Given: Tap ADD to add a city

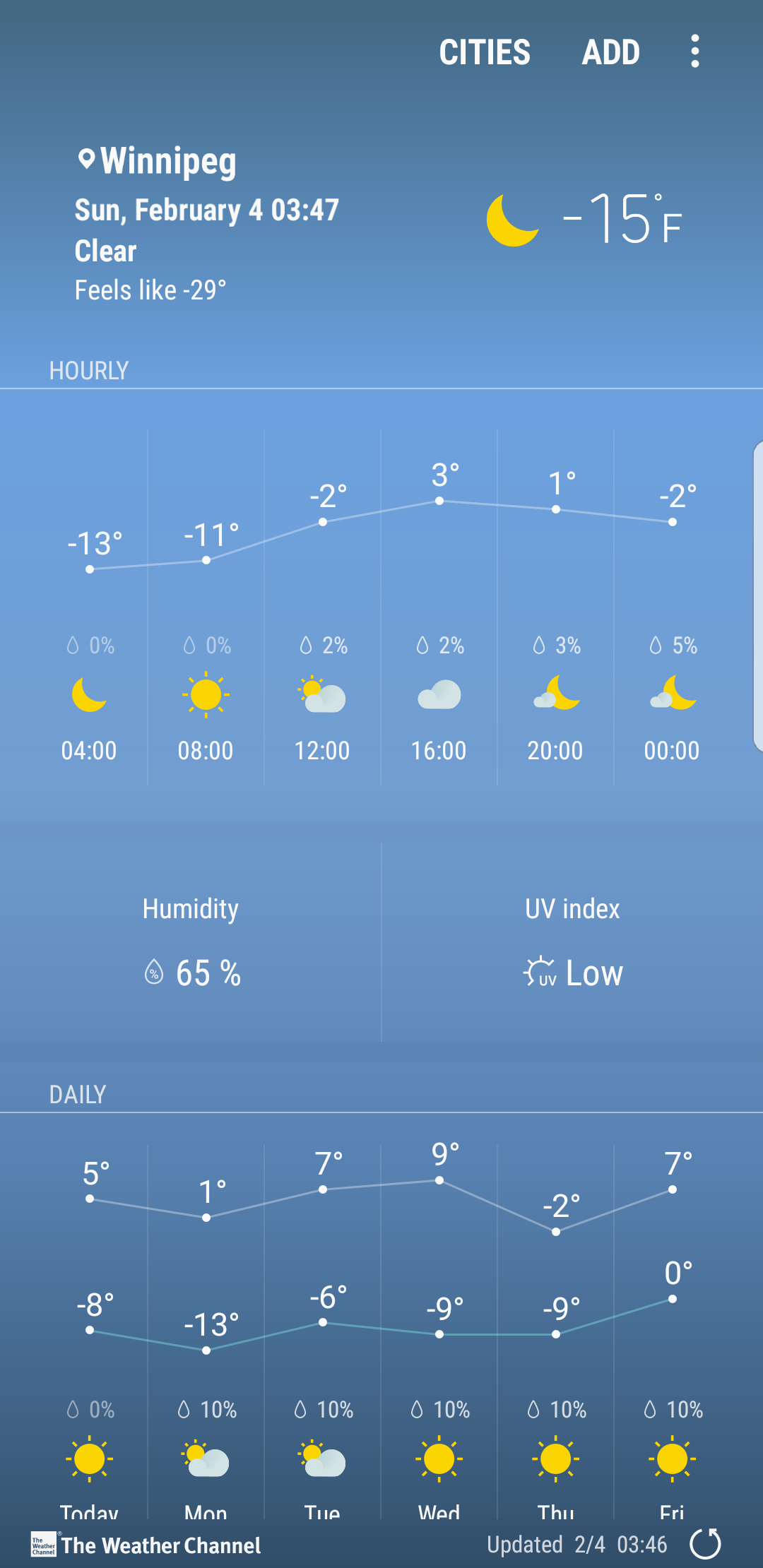Looking at the screenshot, I should click(x=610, y=52).
